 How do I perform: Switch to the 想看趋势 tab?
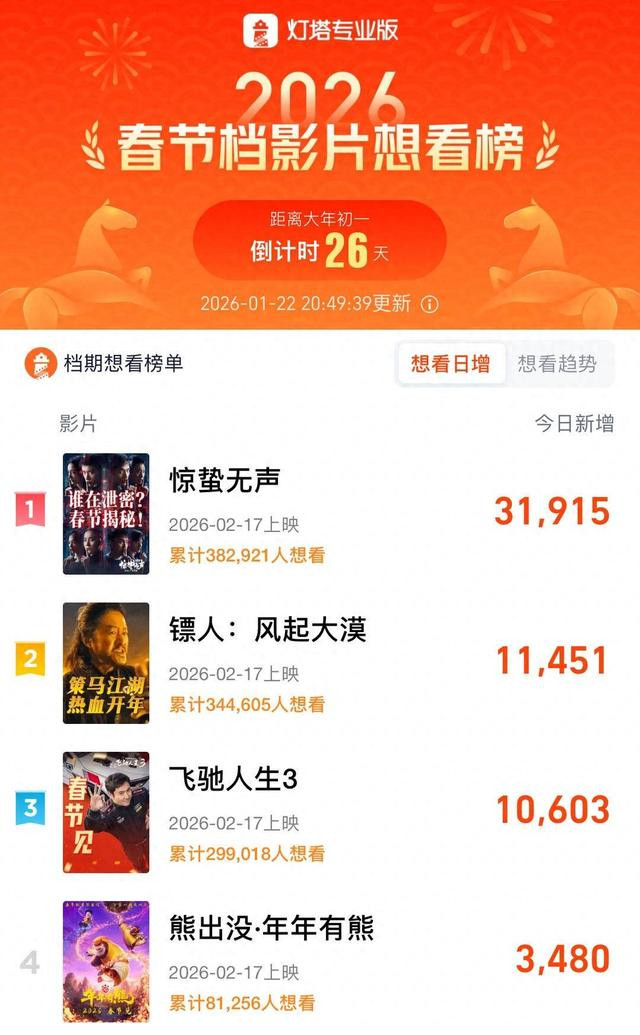[x=557, y=363]
